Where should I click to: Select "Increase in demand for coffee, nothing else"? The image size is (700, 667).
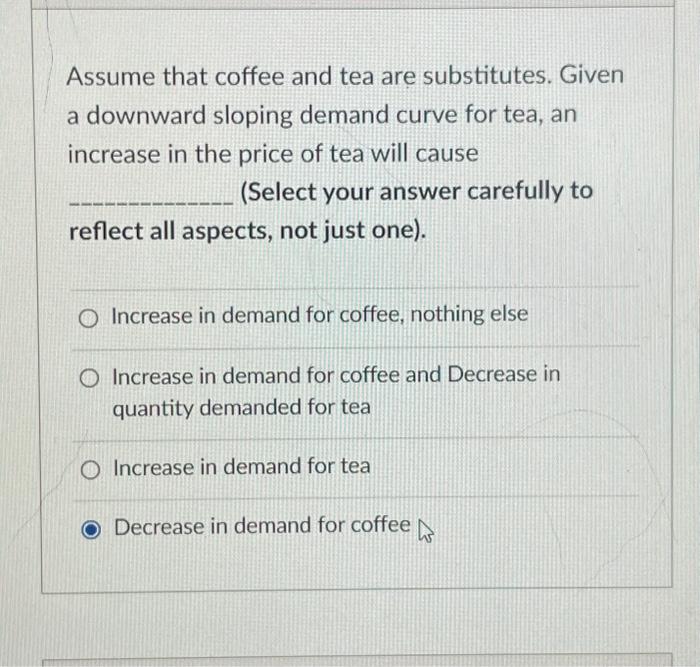click(91, 317)
